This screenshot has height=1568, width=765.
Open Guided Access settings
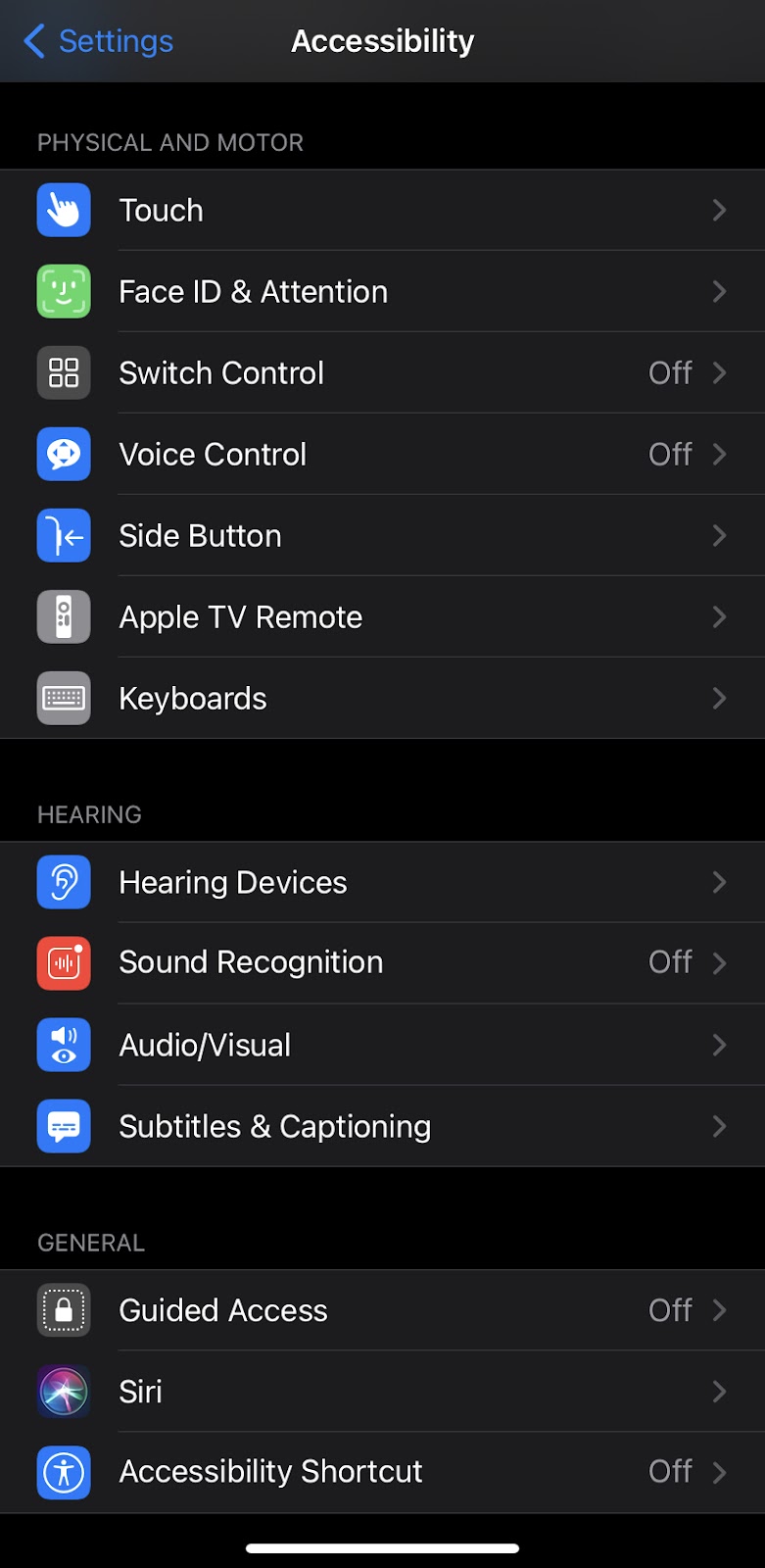(x=382, y=1310)
